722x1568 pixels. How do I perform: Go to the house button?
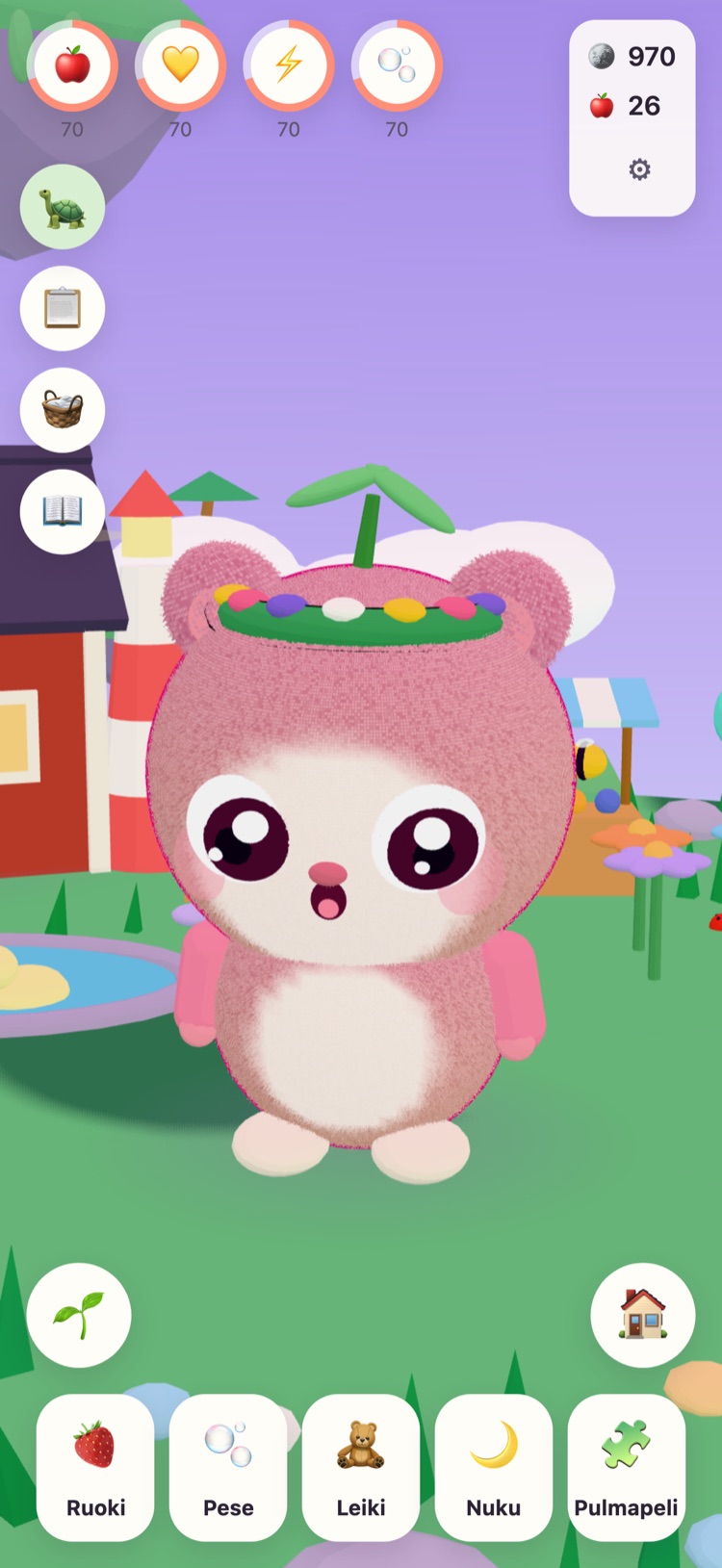pos(643,1315)
